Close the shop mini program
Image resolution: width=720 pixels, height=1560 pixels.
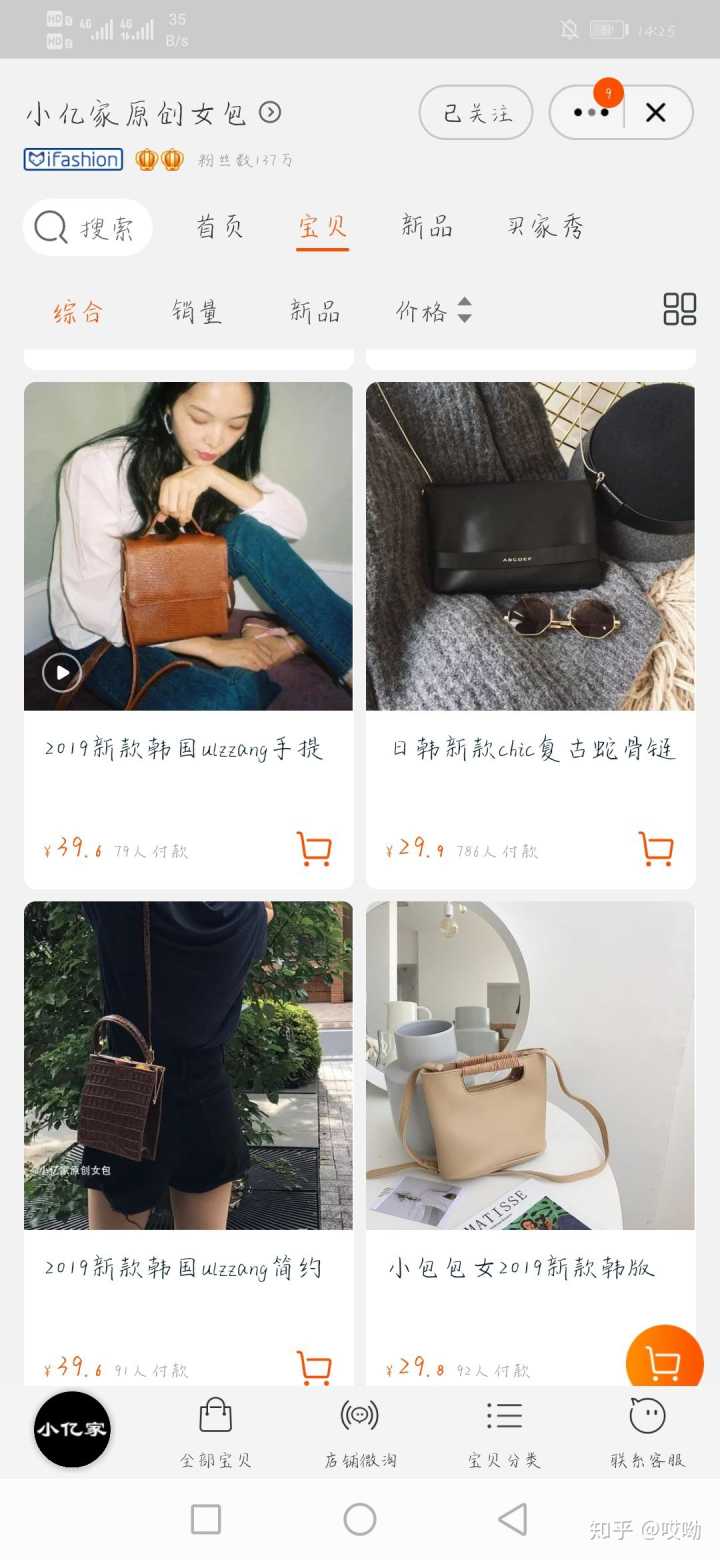click(656, 112)
